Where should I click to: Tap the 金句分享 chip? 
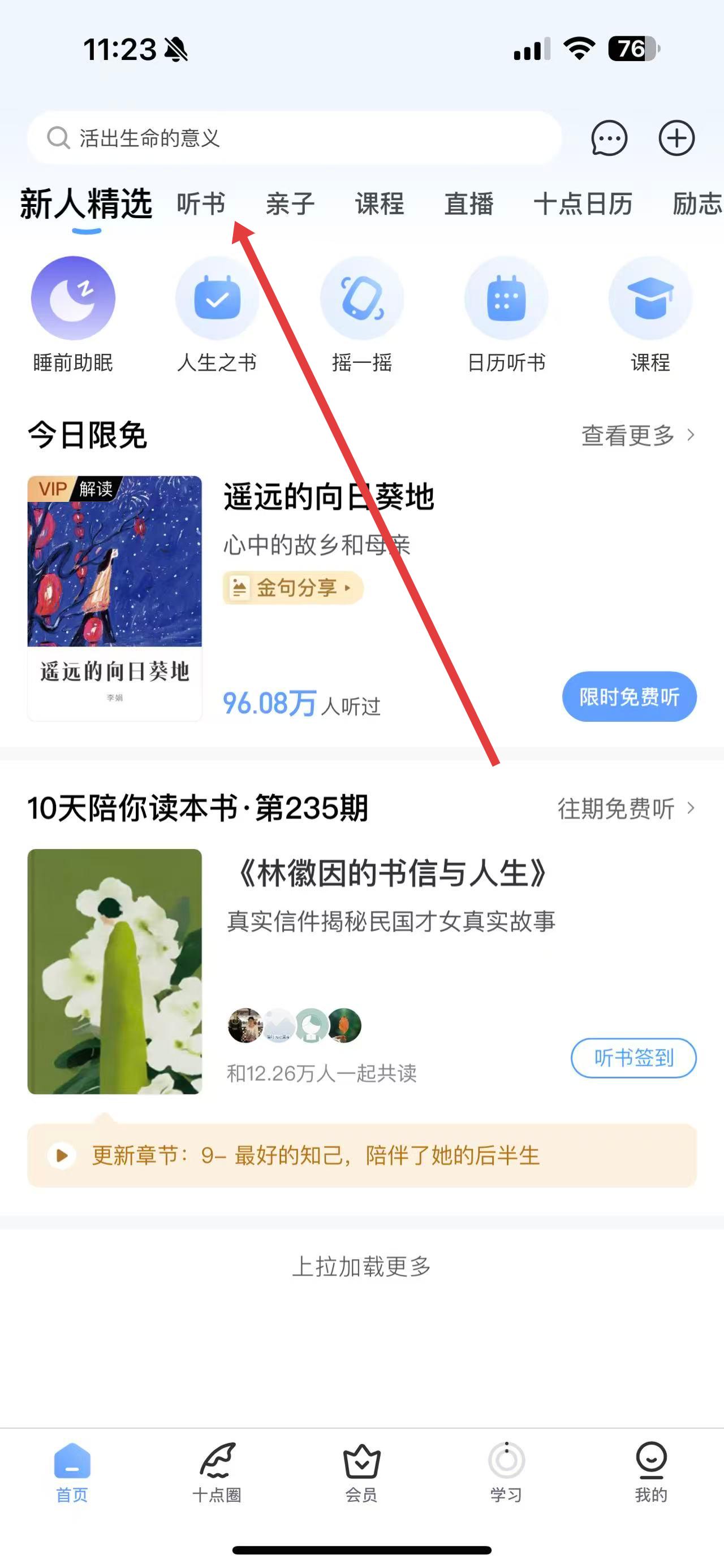pyautogui.click(x=293, y=588)
